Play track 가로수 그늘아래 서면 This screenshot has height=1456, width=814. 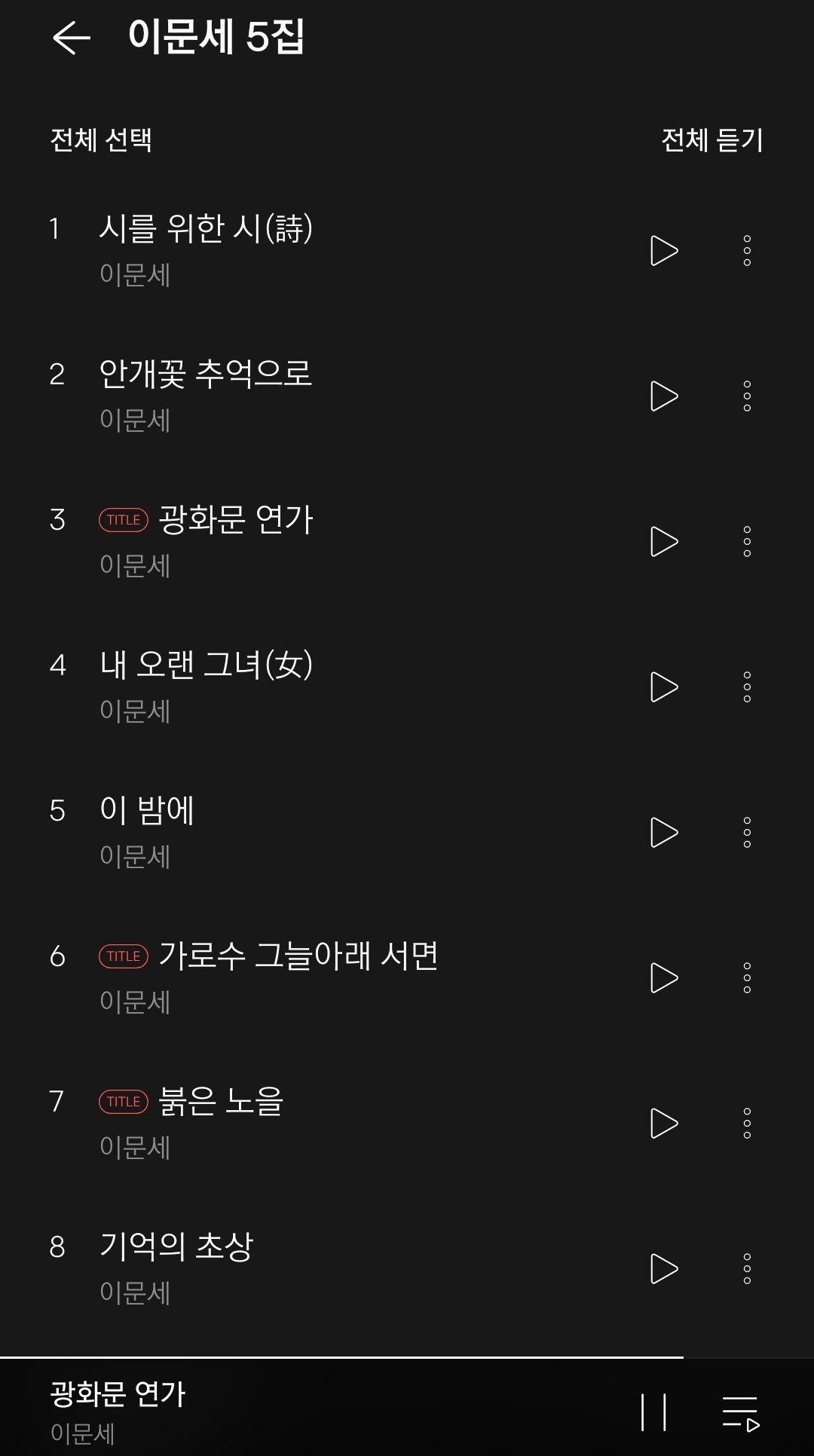[663, 978]
